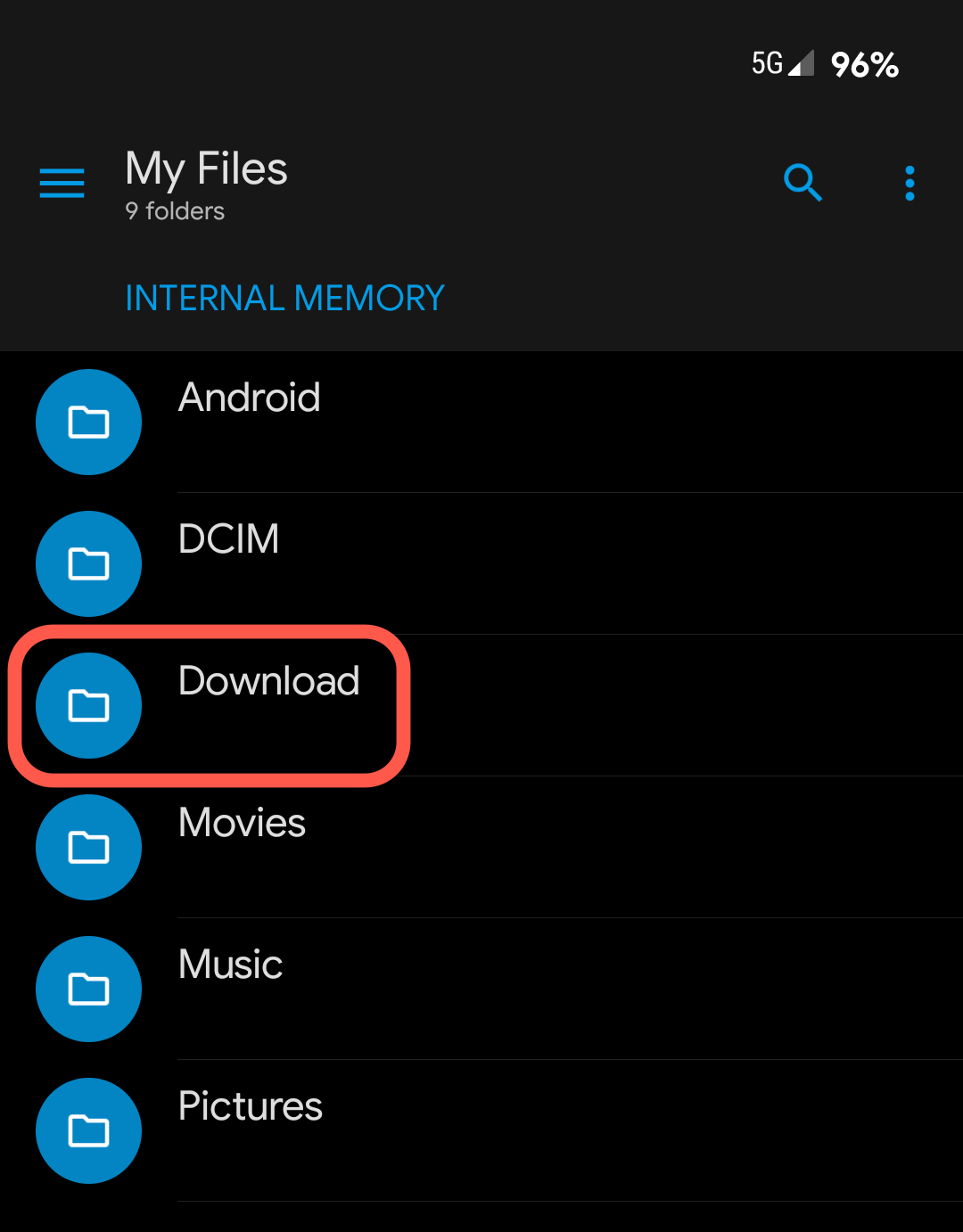Screen dimensions: 963x1232
Task: Open the My Files title header
Action: coord(206,168)
